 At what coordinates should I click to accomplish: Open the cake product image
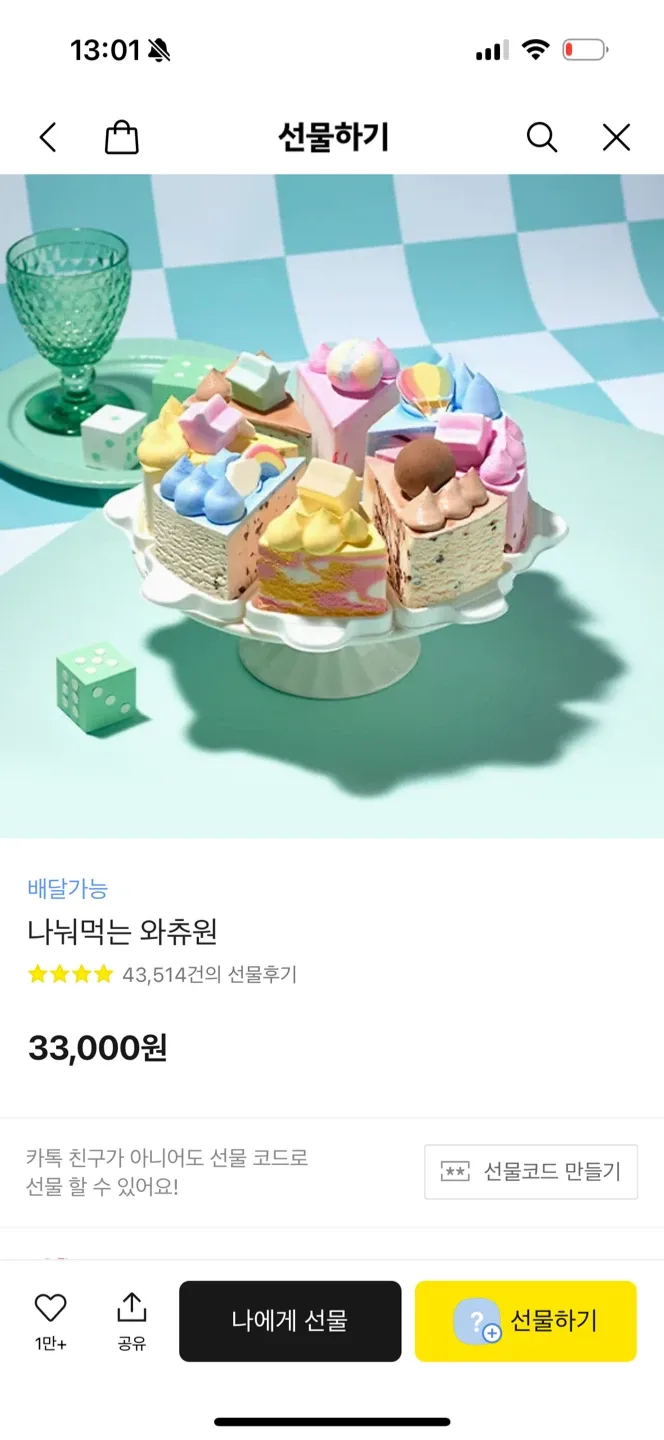332,505
